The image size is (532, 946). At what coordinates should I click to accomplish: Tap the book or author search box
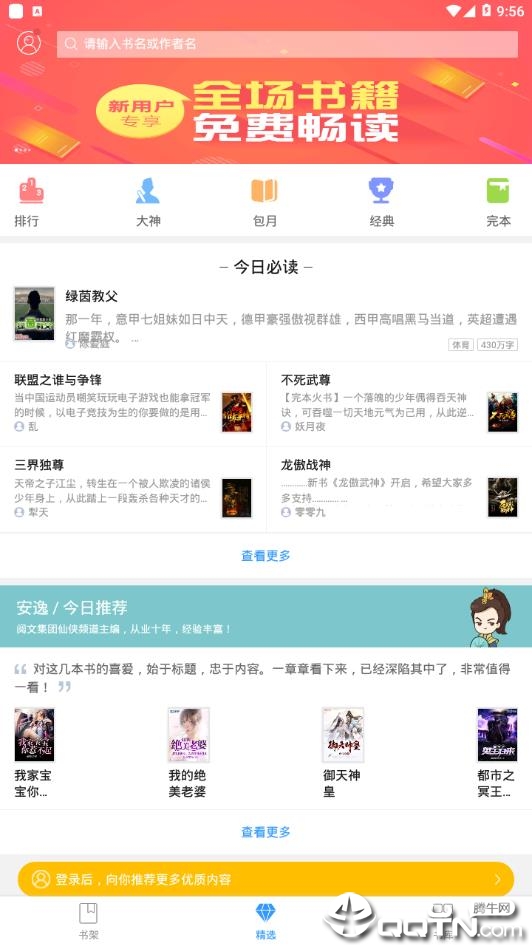pyautogui.click(x=287, y=44)
